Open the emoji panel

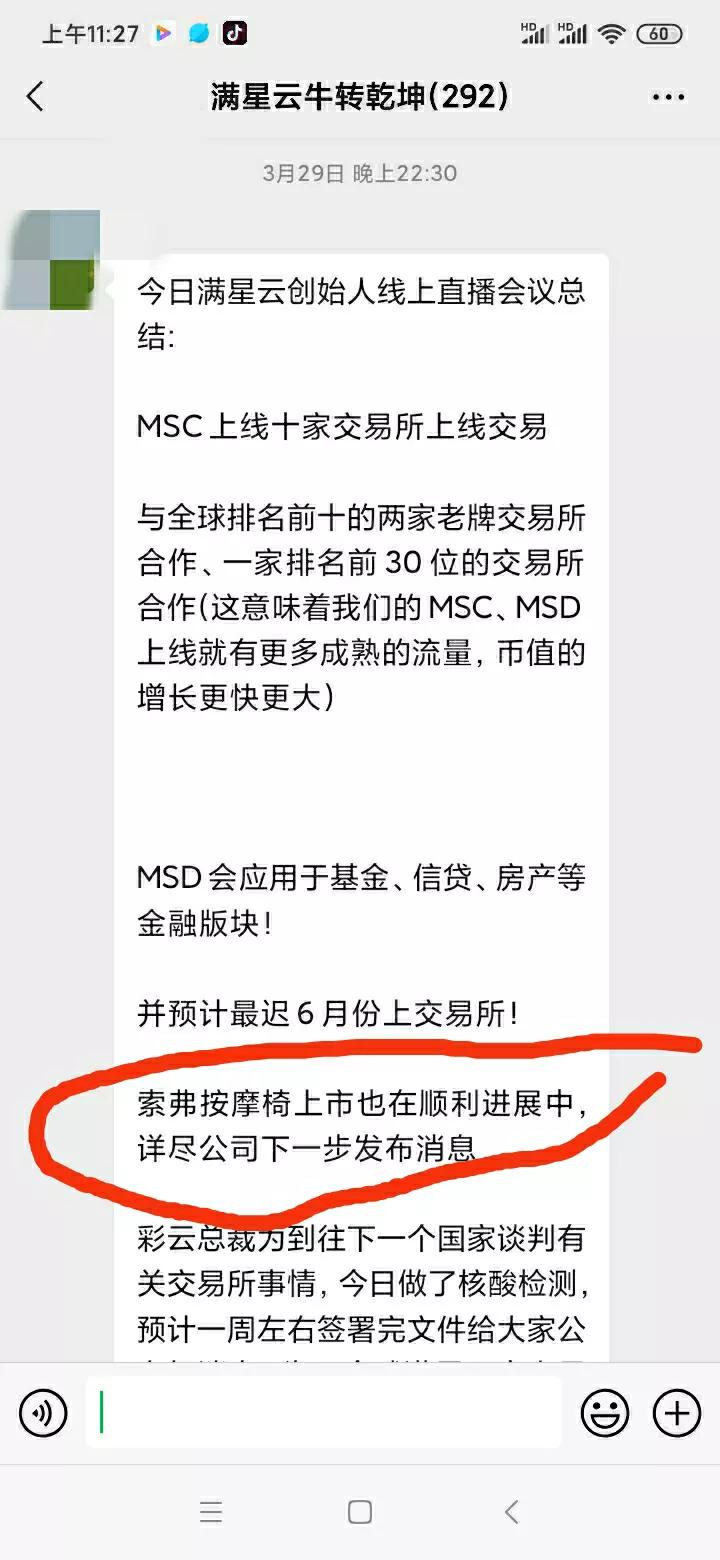[x=605, y=1413]
